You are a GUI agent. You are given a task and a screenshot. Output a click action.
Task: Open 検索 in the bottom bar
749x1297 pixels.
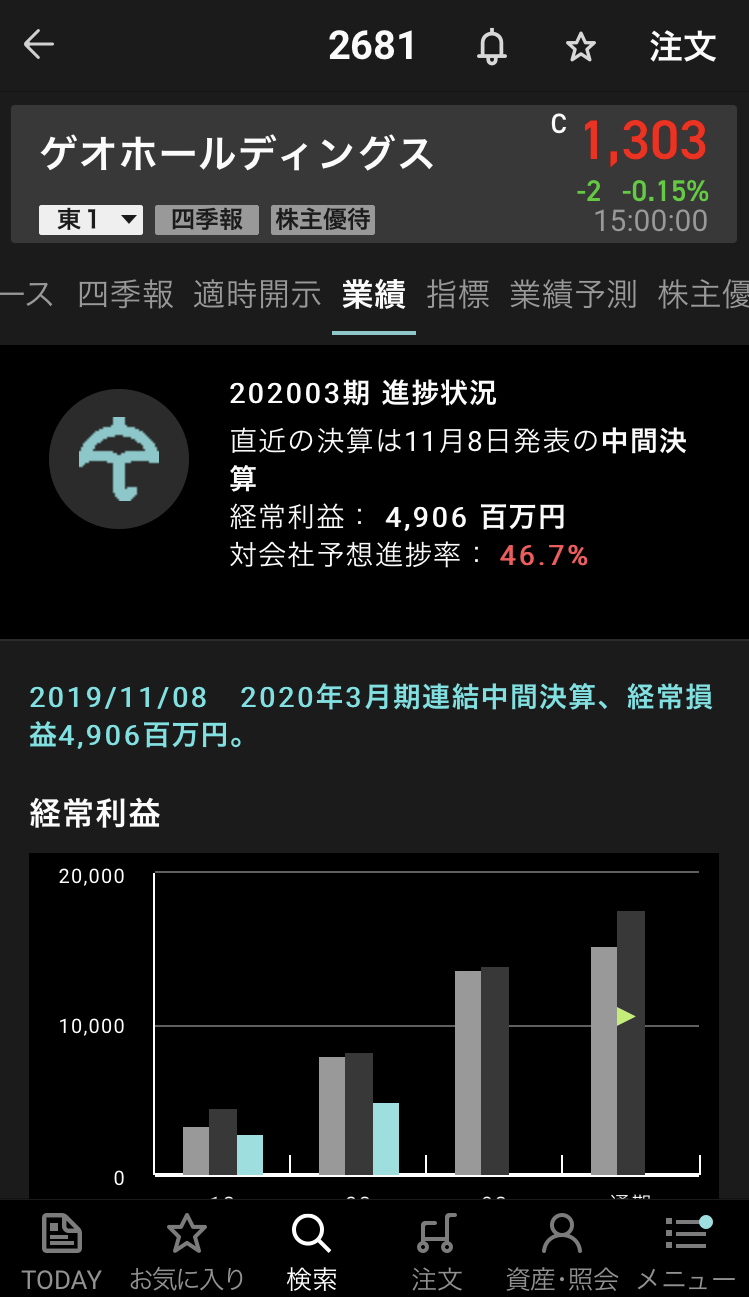pos(311,1250)
